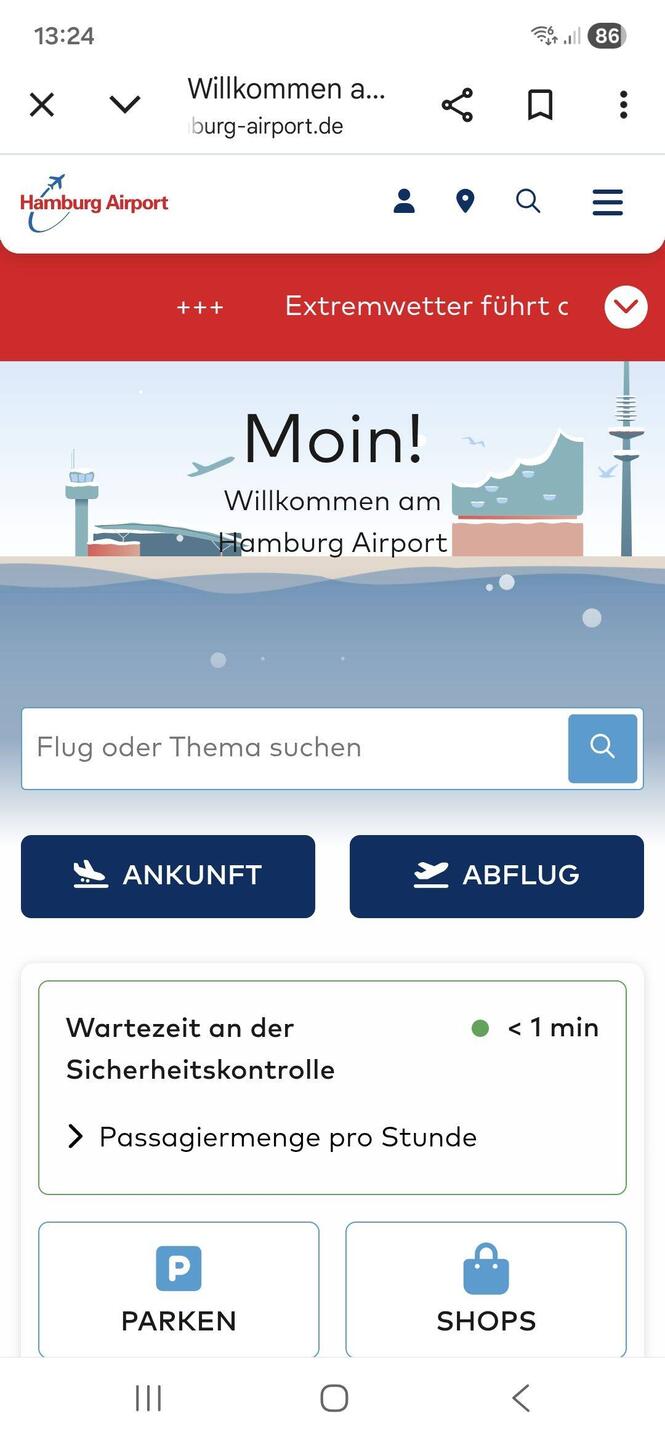Expand the Extremwetter alert banner

(x=626, y=307)
